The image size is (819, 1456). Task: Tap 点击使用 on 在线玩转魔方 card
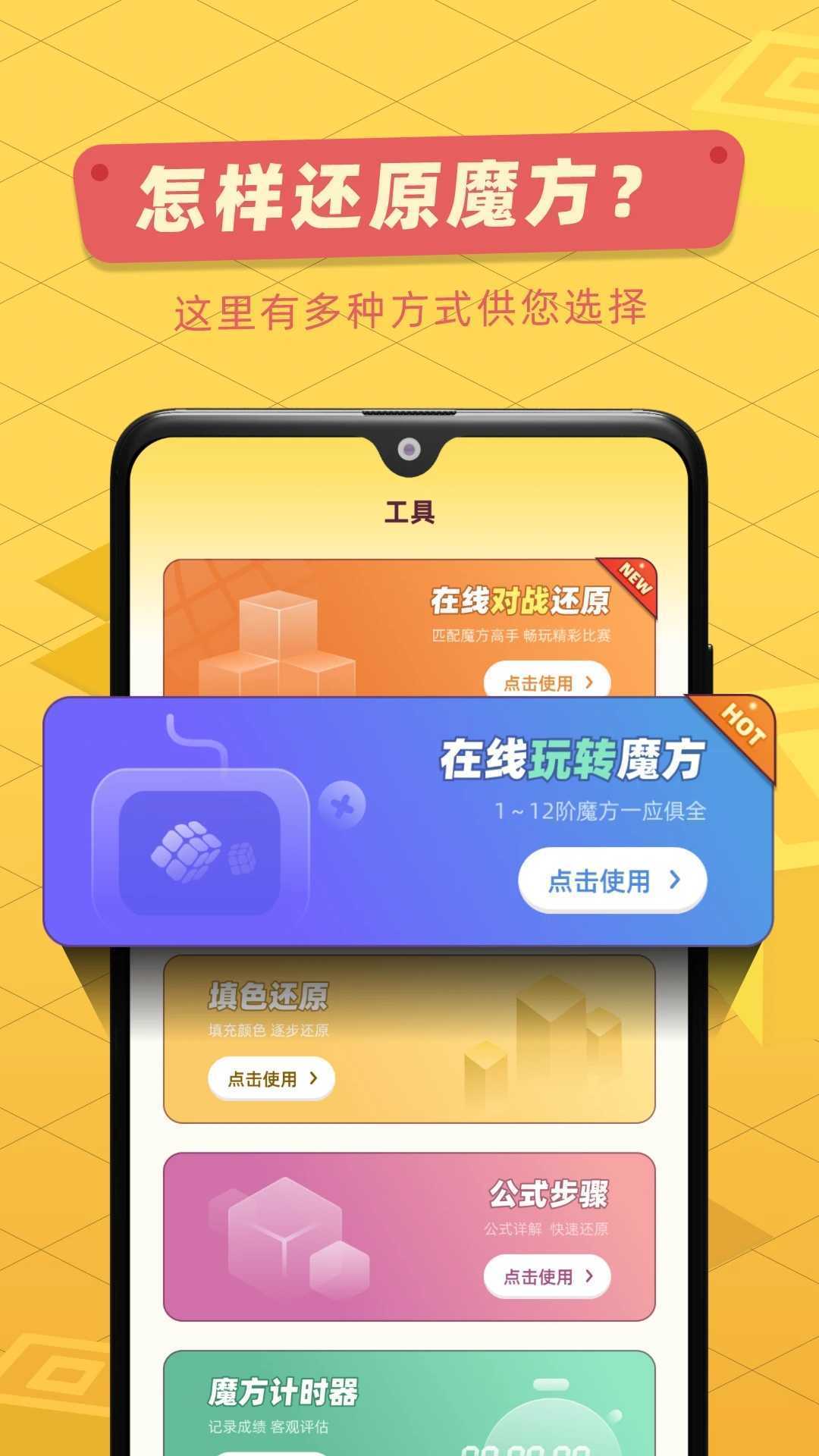(x=610, y=880)
